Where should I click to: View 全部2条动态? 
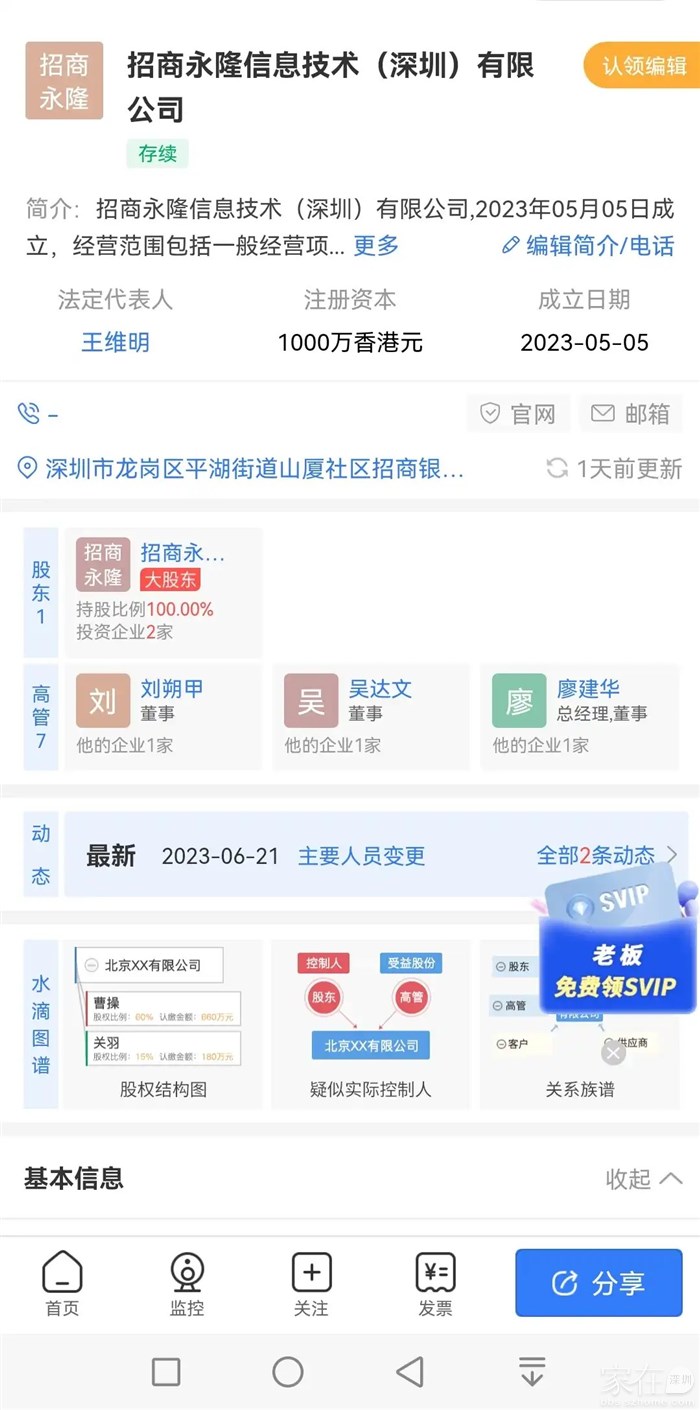[x=607, y=856]
